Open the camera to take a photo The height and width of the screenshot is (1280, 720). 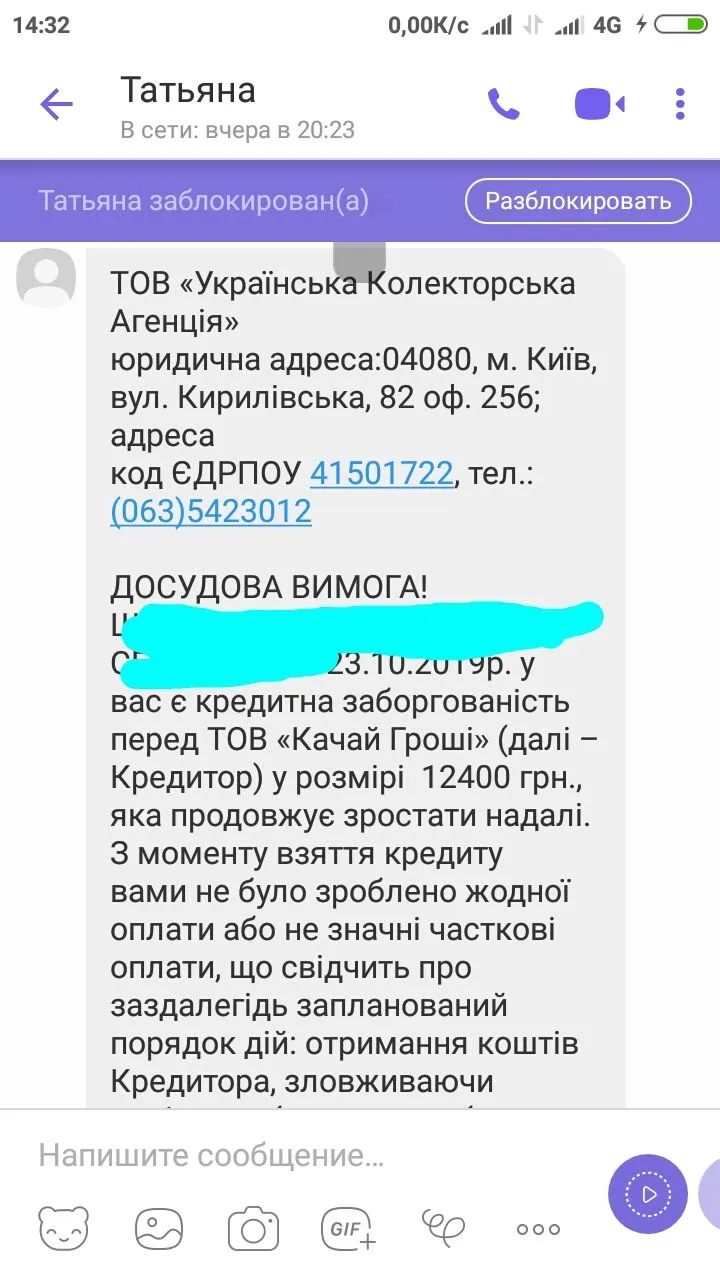pos(253,1229)
